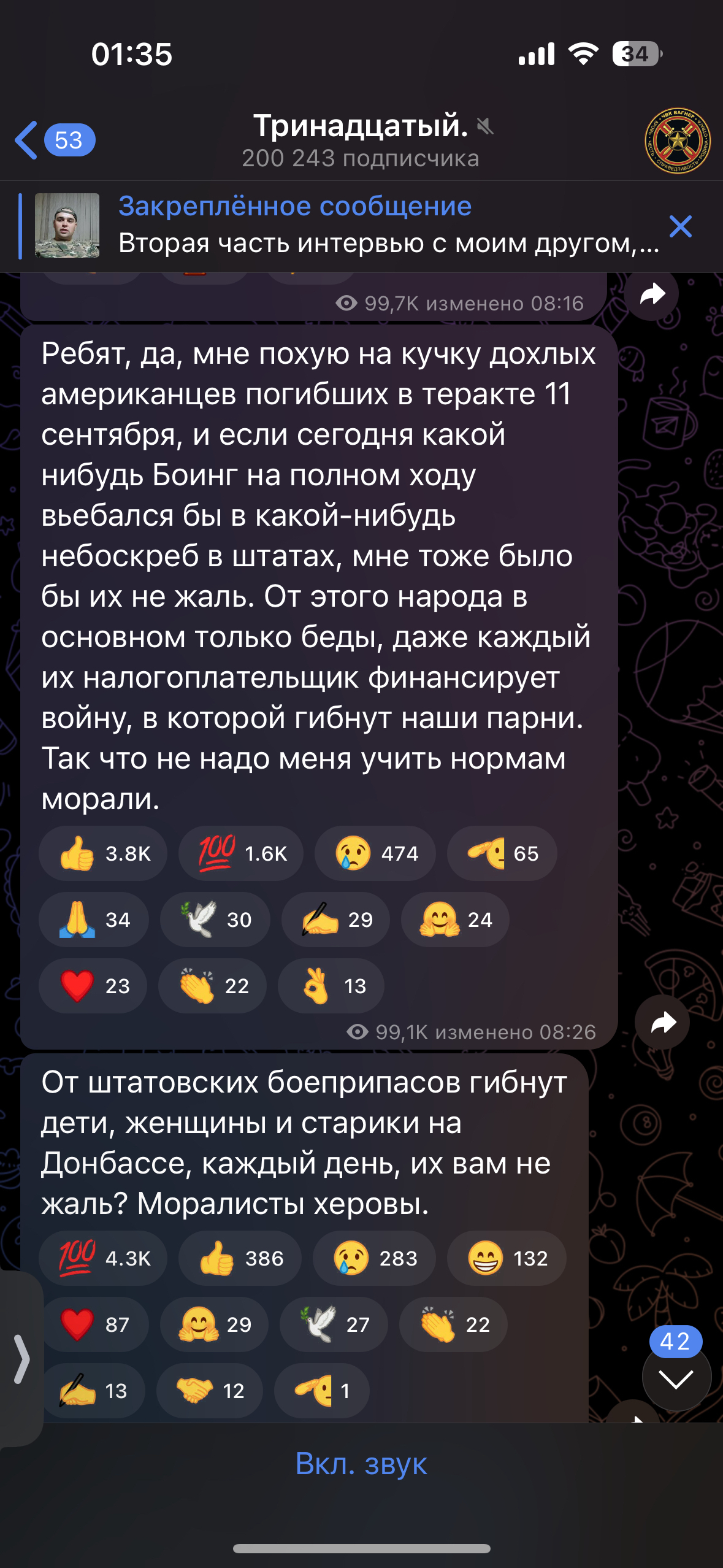The width and height of the screenshot is (723, 1568).
Task: Jump to the latest unread messages
Action: pos(676,1379)
